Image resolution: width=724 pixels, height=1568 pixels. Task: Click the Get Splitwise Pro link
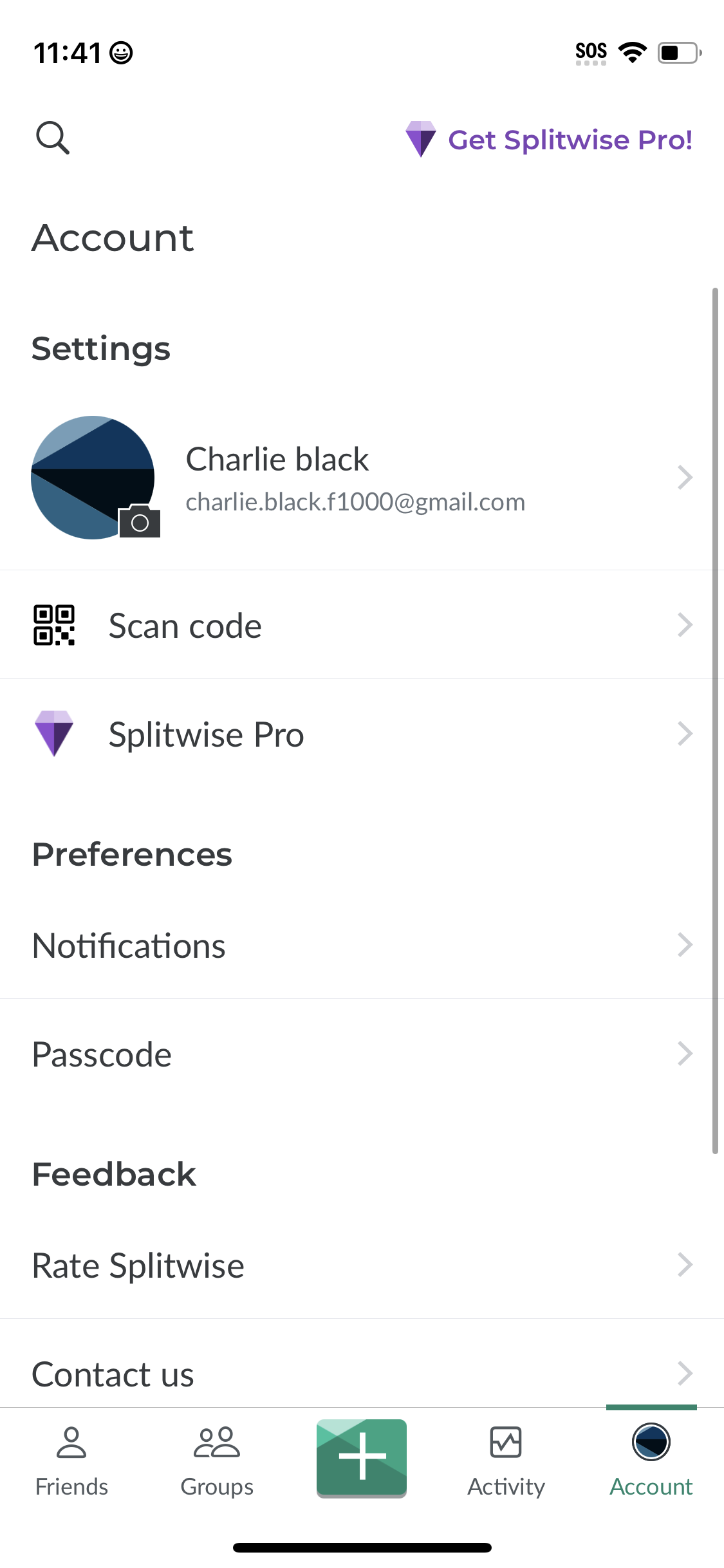(570, 139)
